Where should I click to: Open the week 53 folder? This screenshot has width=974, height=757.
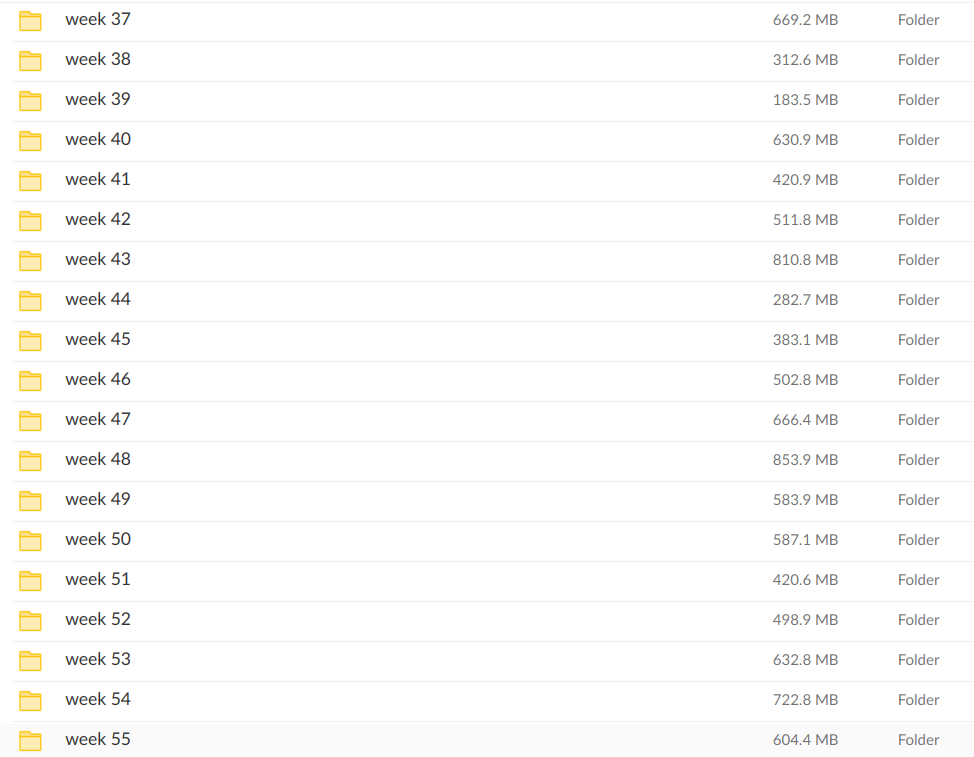[98, 660]
